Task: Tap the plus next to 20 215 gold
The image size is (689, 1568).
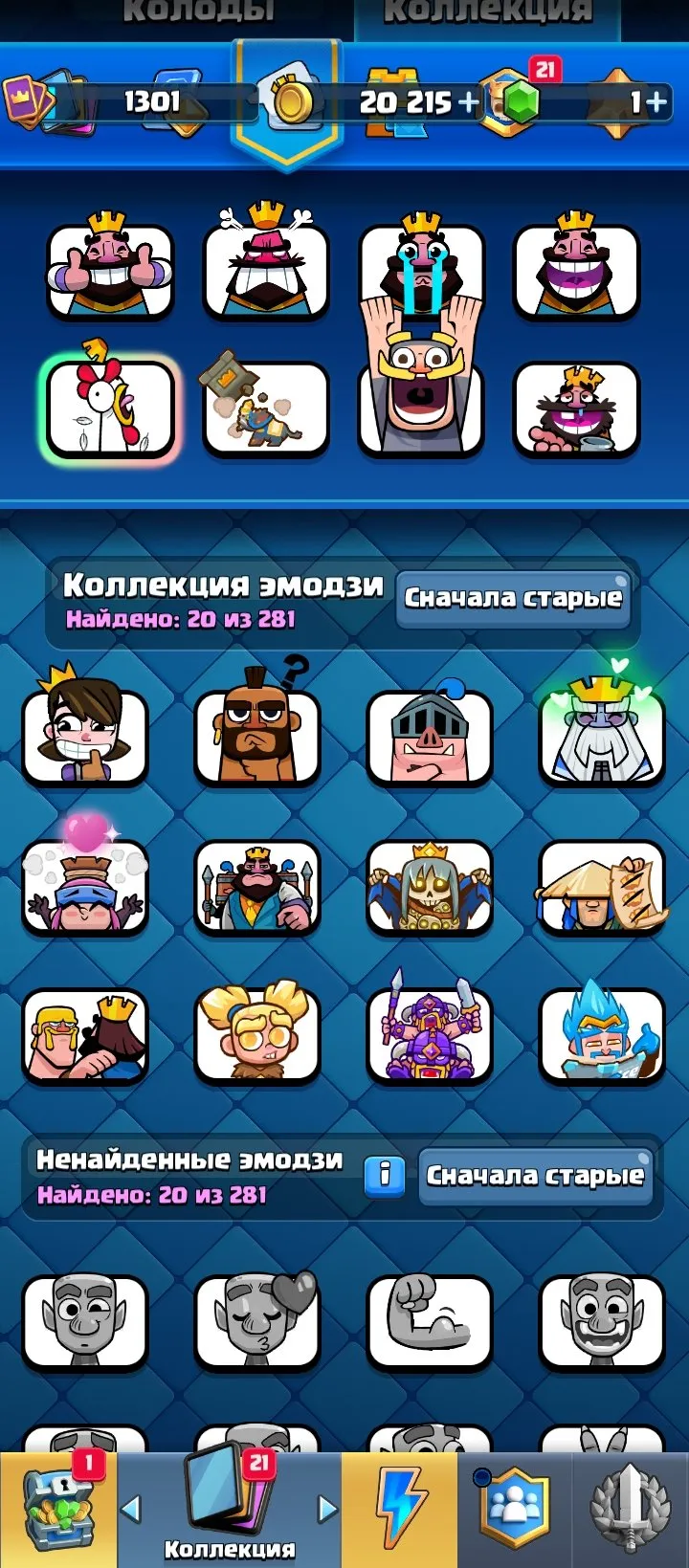Action: coord(468,102)
